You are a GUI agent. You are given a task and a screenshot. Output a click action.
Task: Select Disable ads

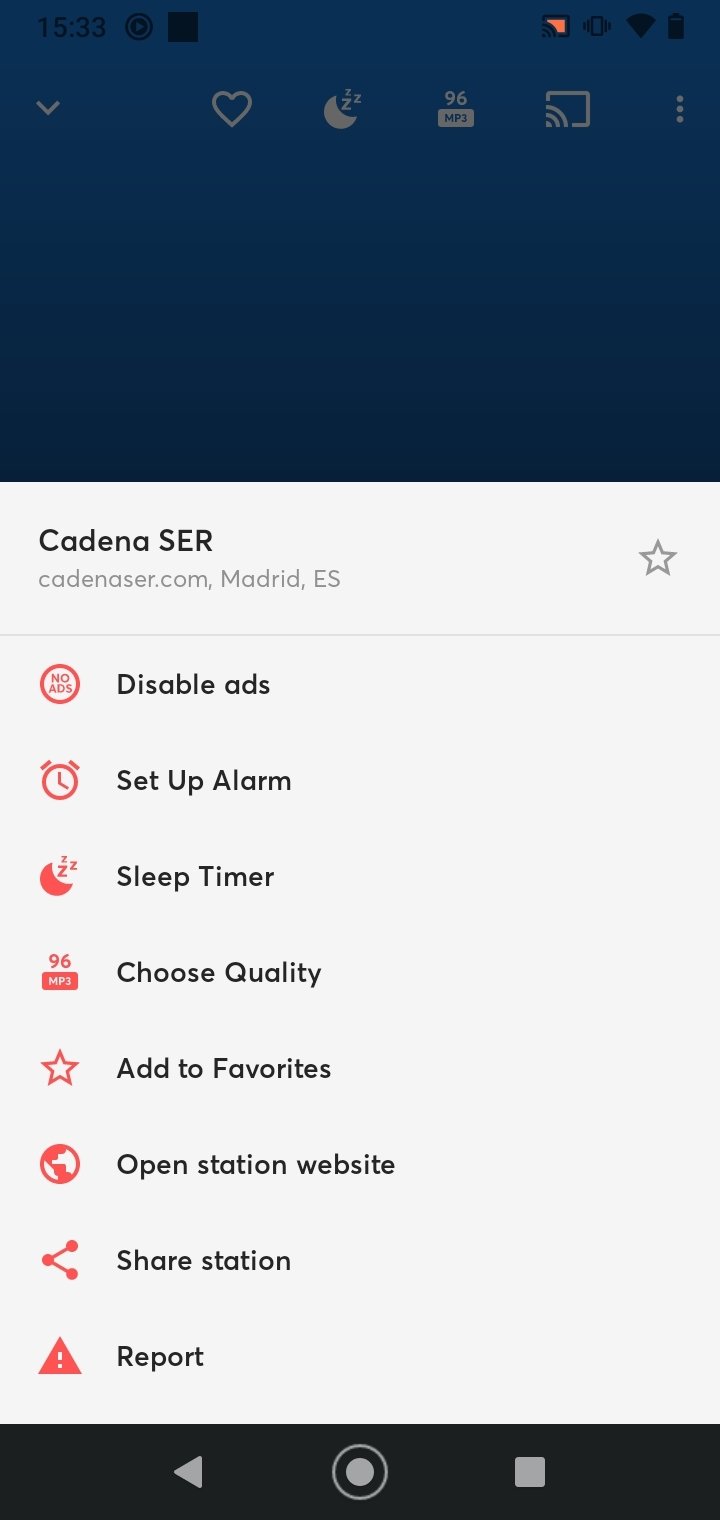[360, 685]
